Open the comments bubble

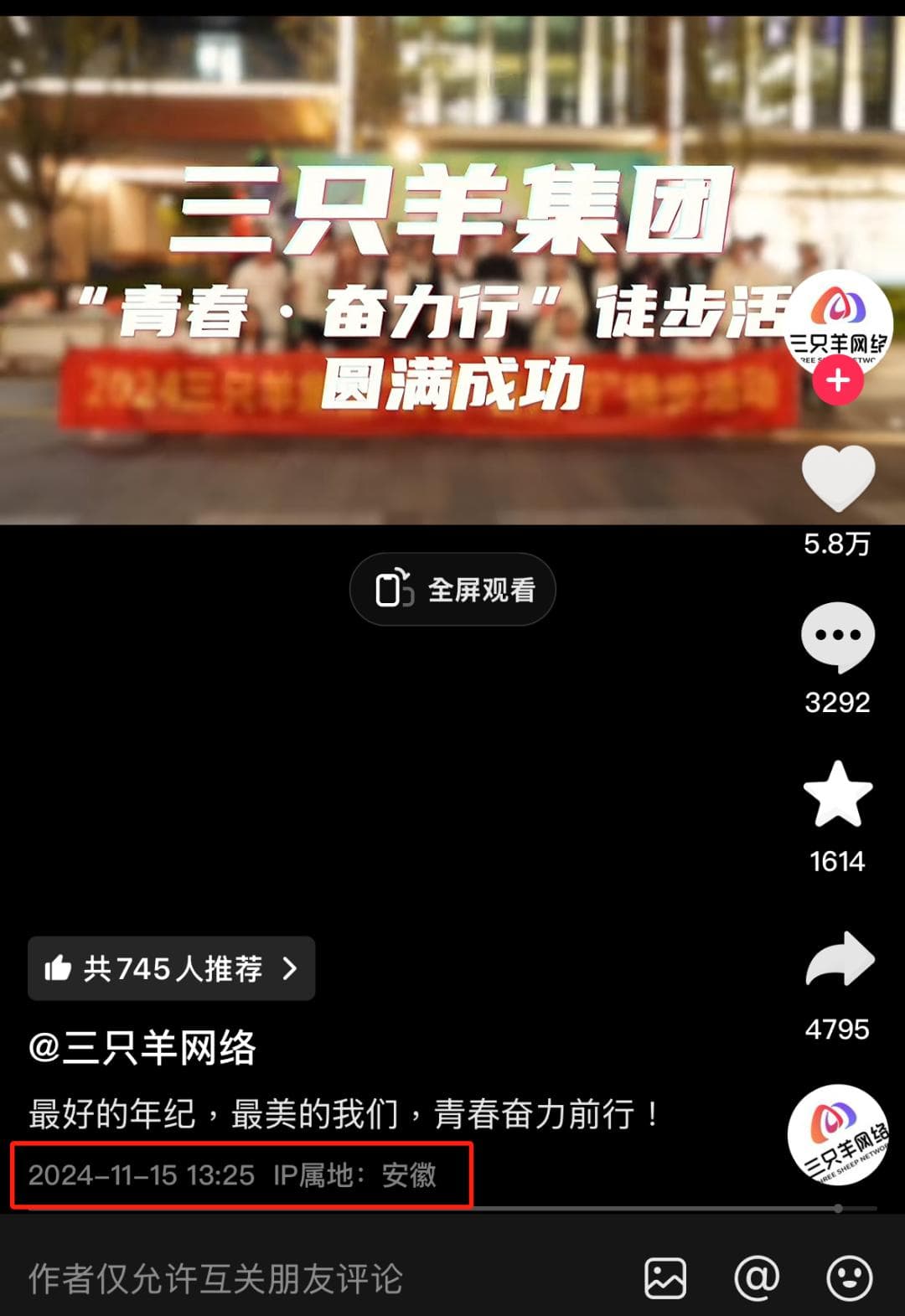838,637
